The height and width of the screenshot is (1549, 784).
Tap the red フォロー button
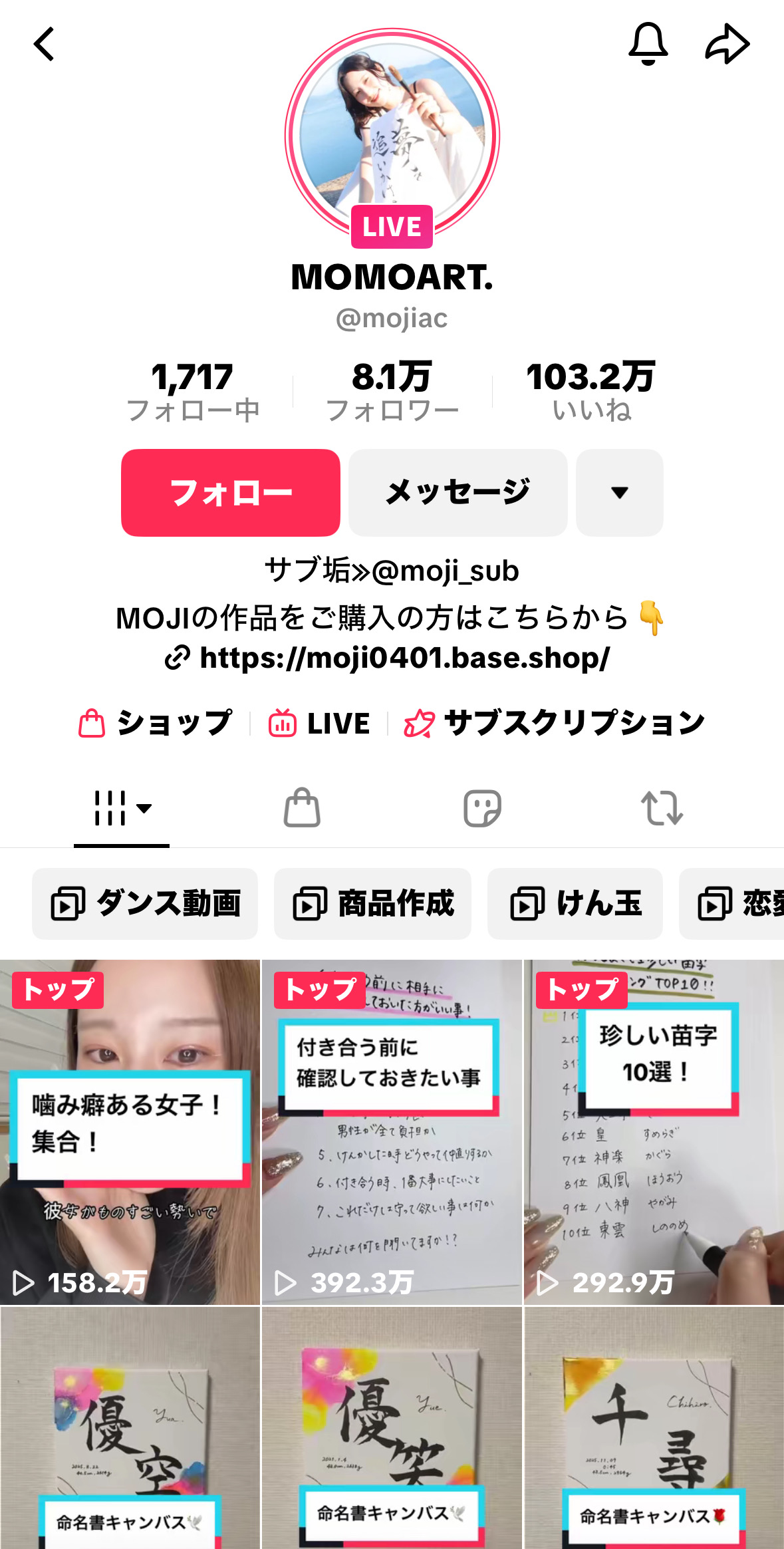pyautogui.click(x=231, y=493)
